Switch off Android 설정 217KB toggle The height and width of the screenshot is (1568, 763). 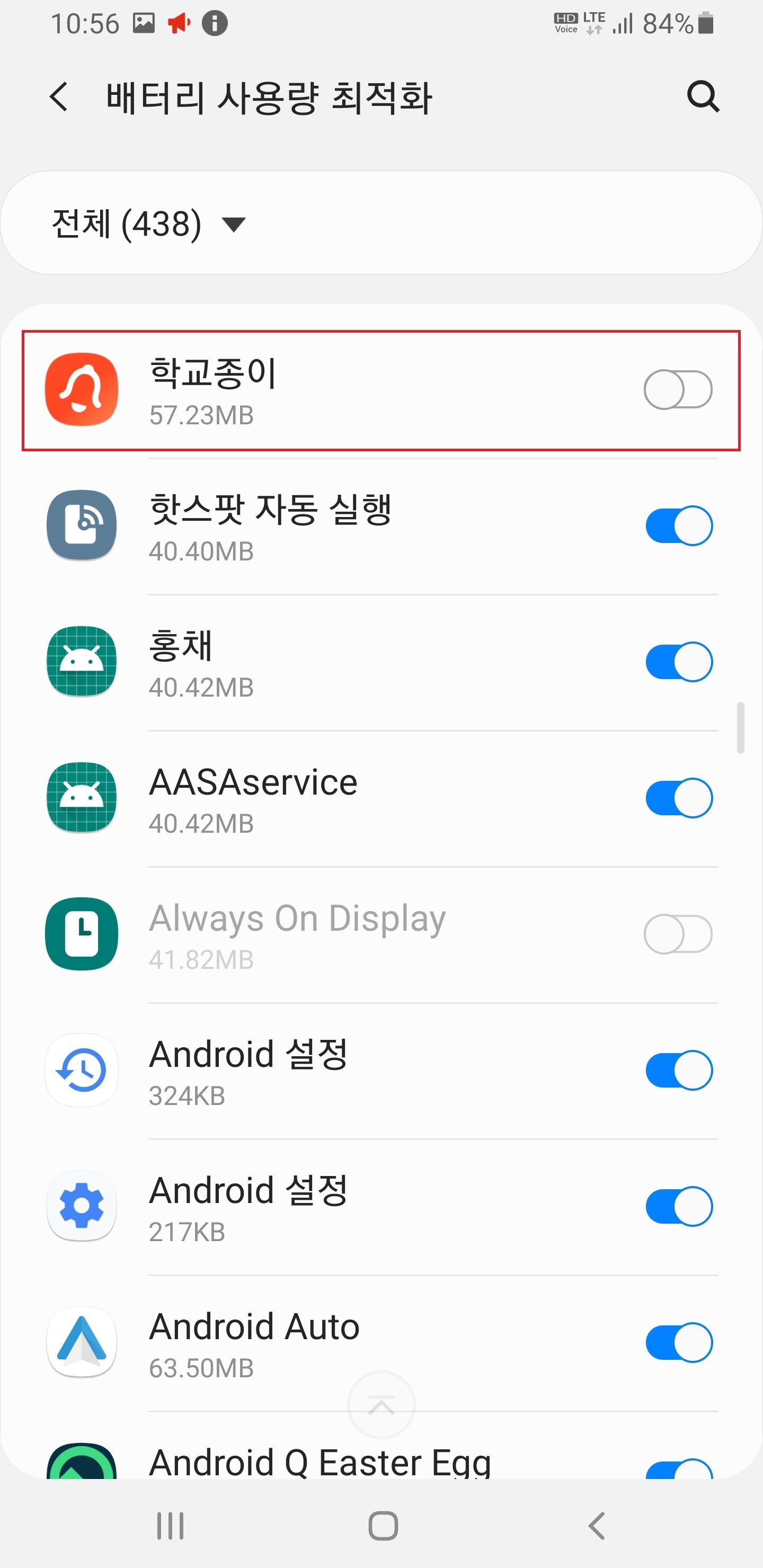click(678, 1206)
